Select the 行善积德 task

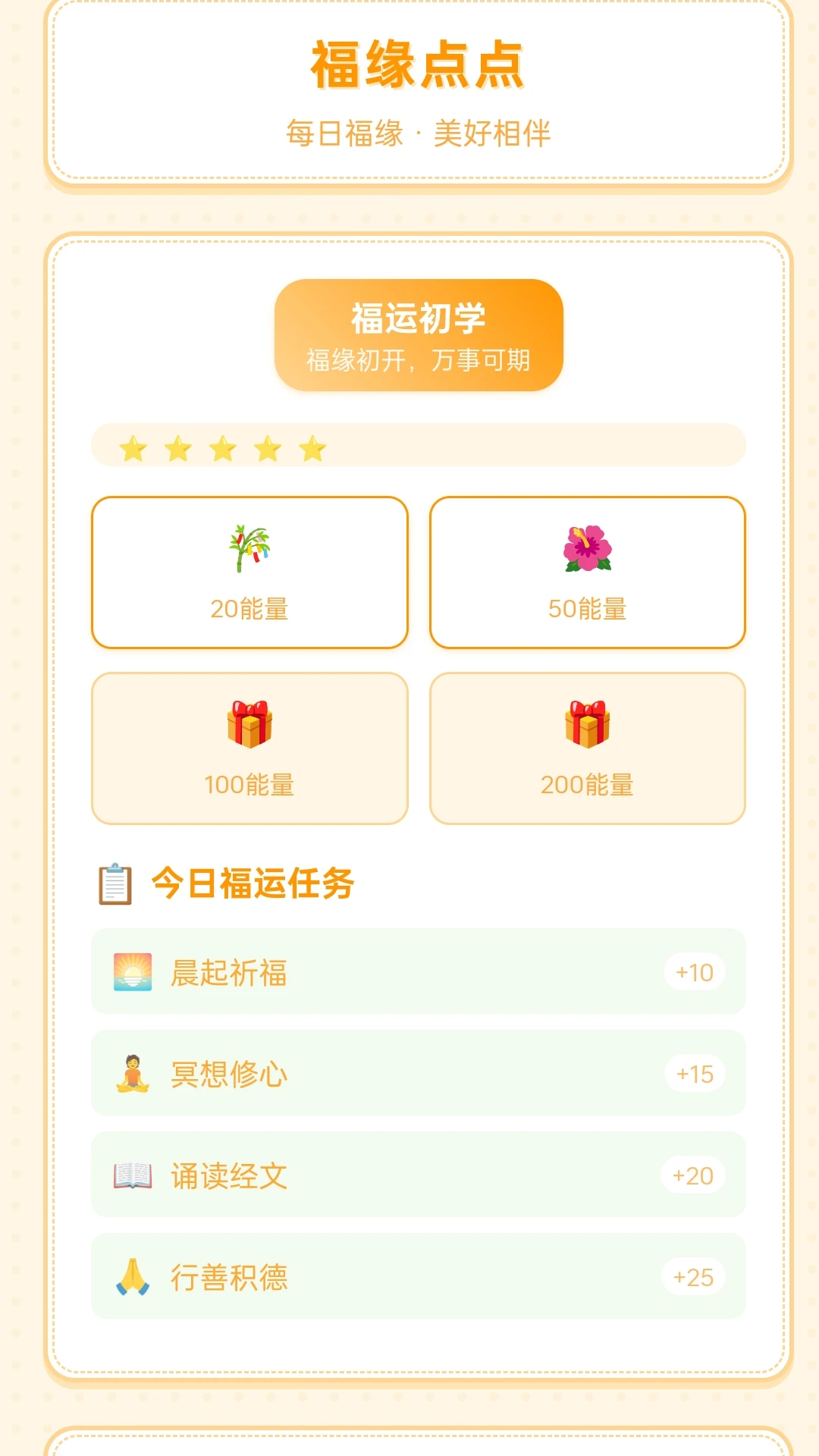pyautogui.click(x=418, y=1276)
